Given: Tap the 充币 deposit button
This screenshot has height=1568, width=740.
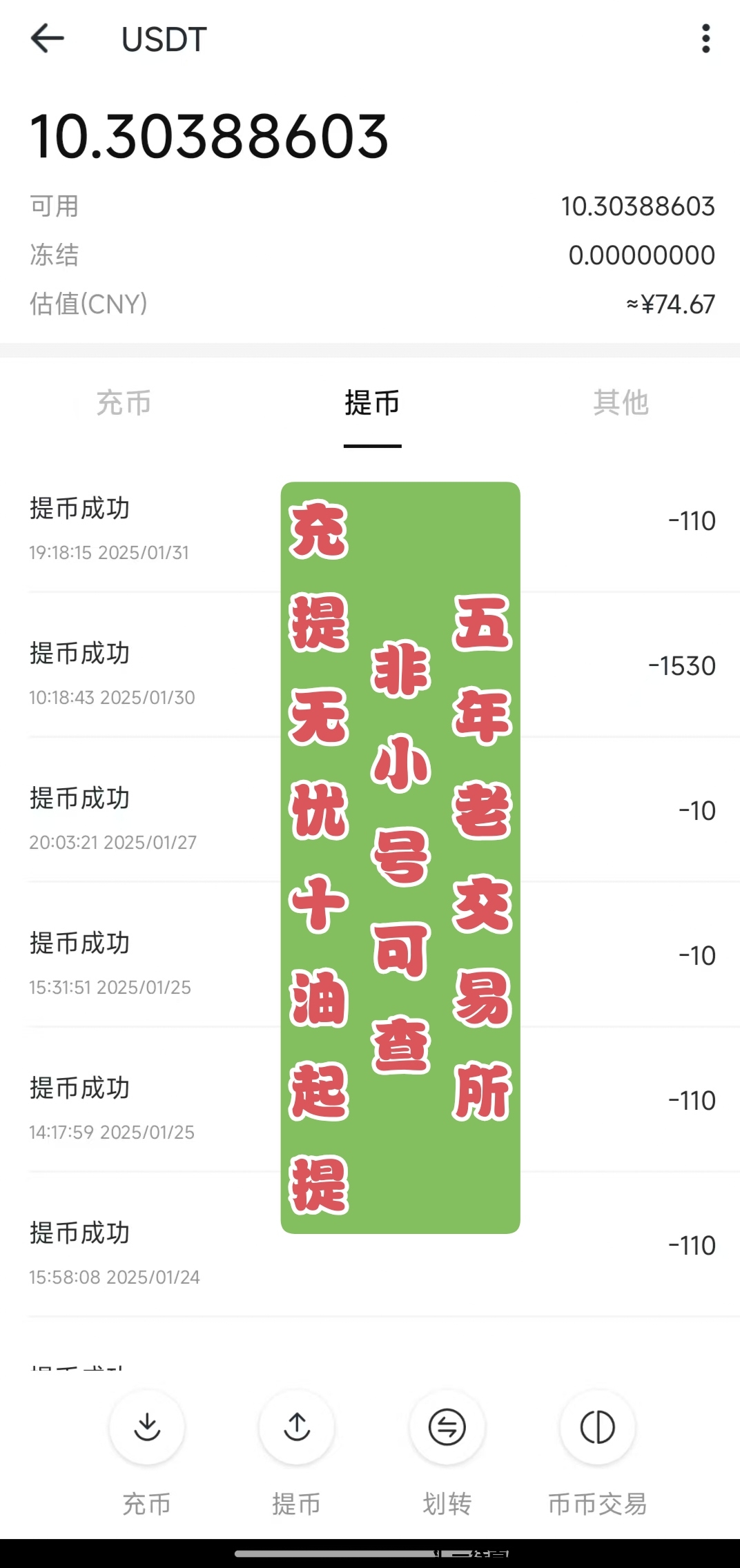Looking at the screenshot, I should pos(147,1427).
